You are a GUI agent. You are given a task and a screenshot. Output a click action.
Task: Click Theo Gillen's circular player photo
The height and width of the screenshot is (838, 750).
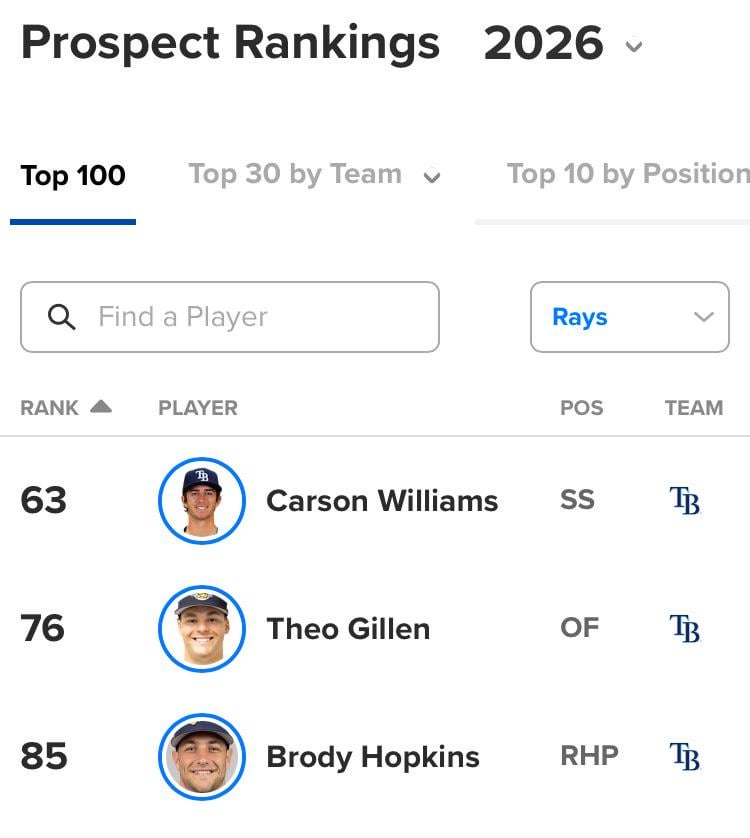point(201,629)
